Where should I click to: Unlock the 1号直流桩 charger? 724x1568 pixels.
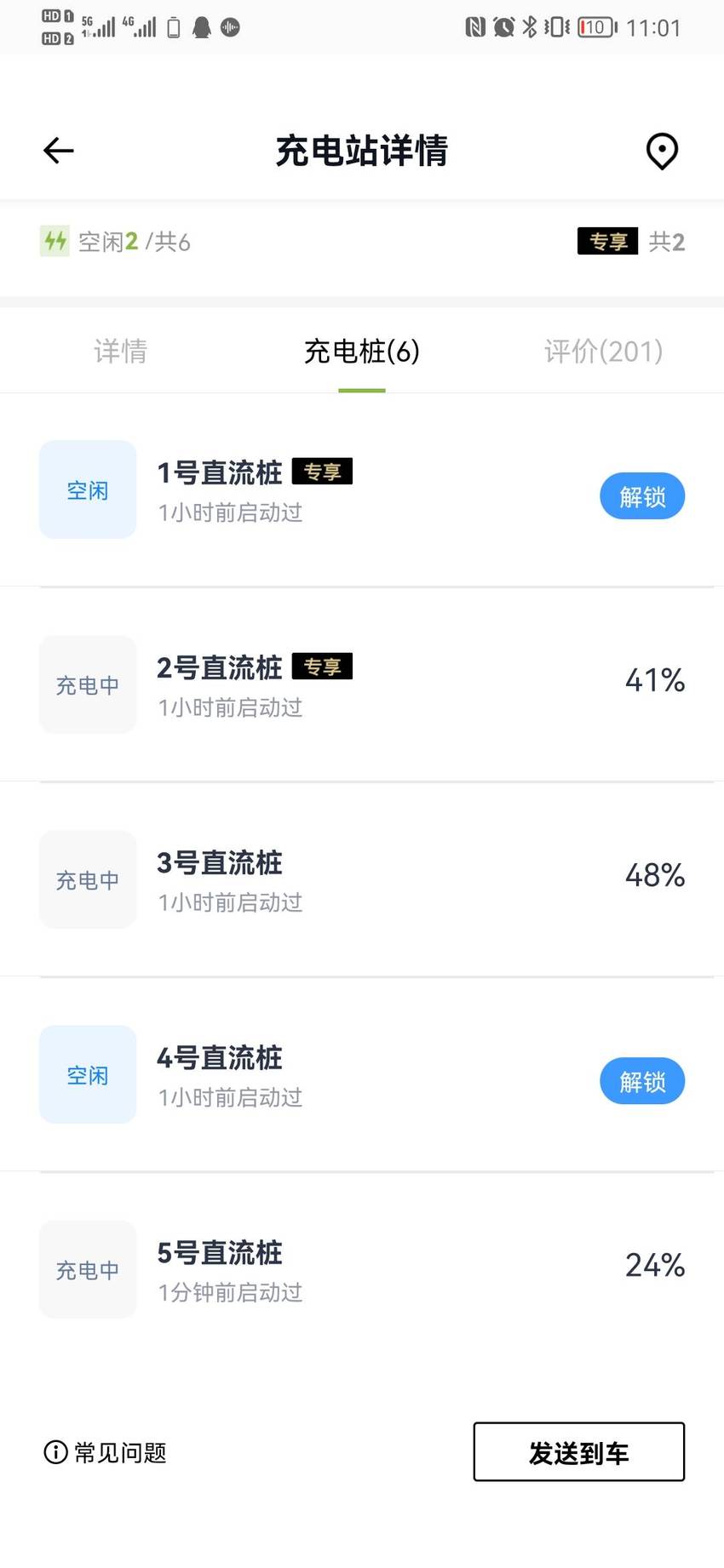pos(642,496)
